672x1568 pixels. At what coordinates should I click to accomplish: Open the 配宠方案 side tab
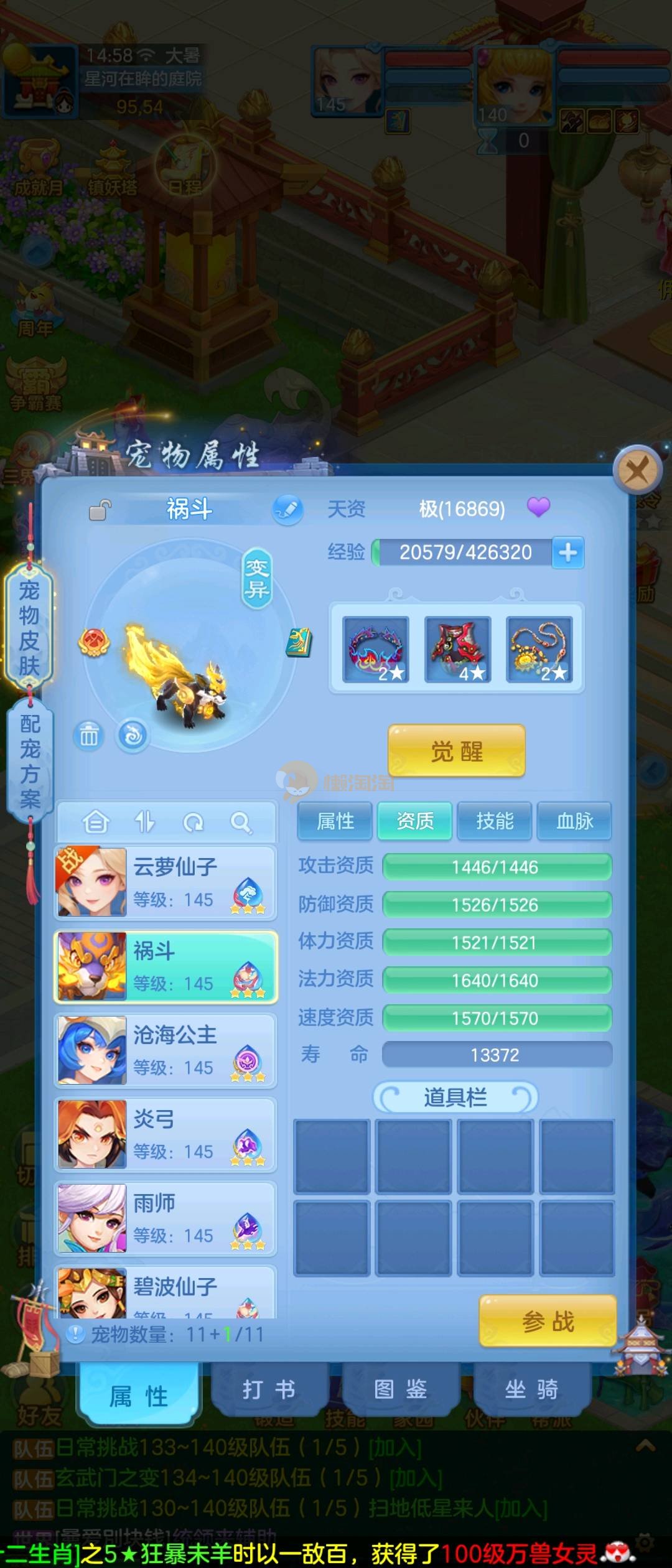click(x=29, y=761)
